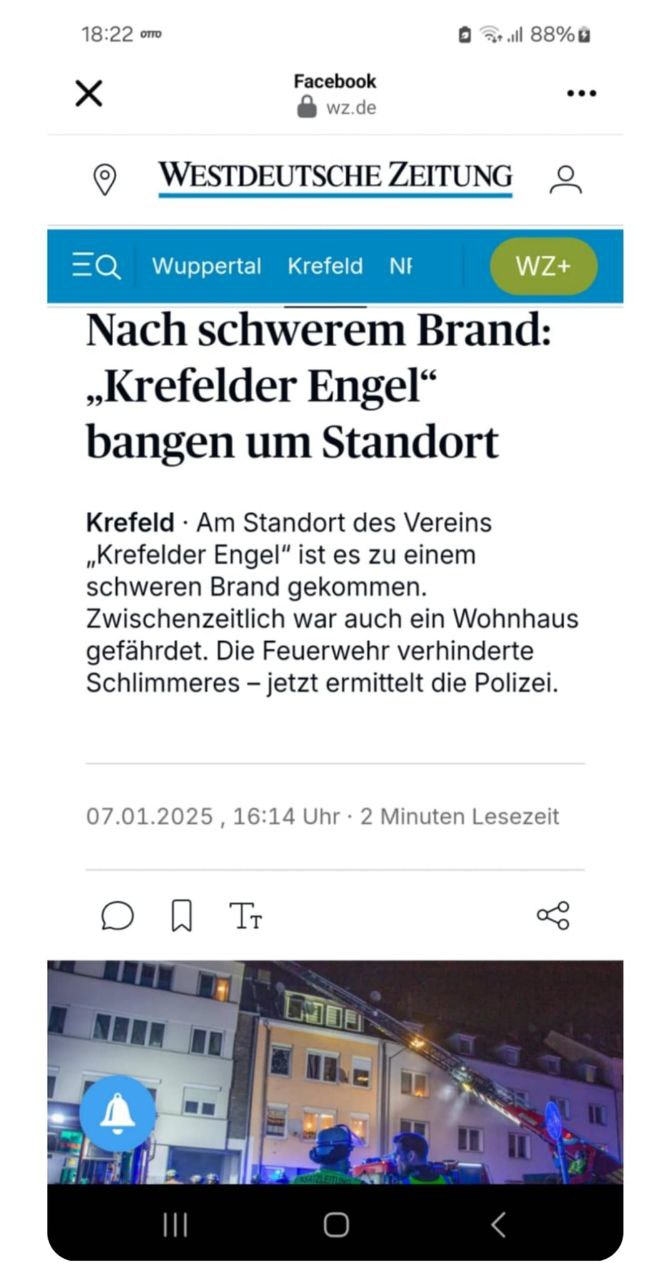Open the user account profile

565,180
